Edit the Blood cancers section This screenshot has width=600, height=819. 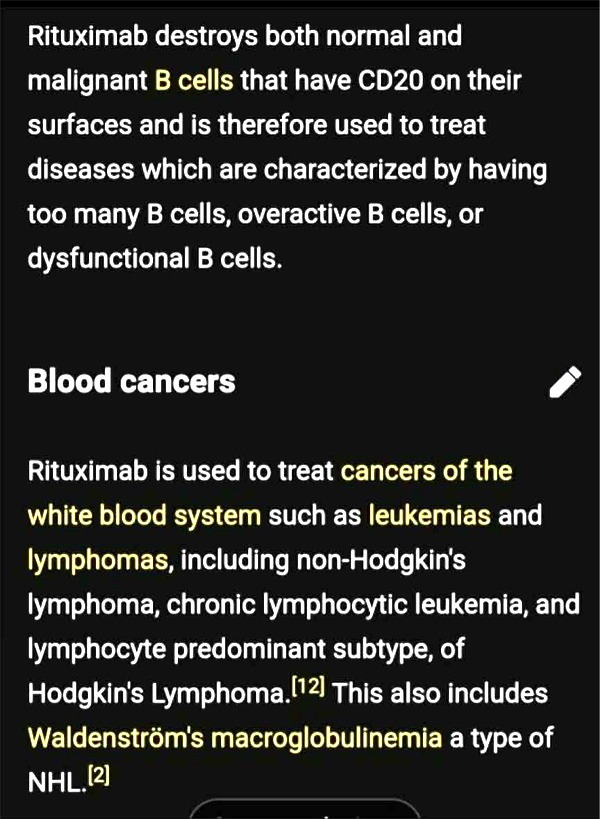coord(564,382)
